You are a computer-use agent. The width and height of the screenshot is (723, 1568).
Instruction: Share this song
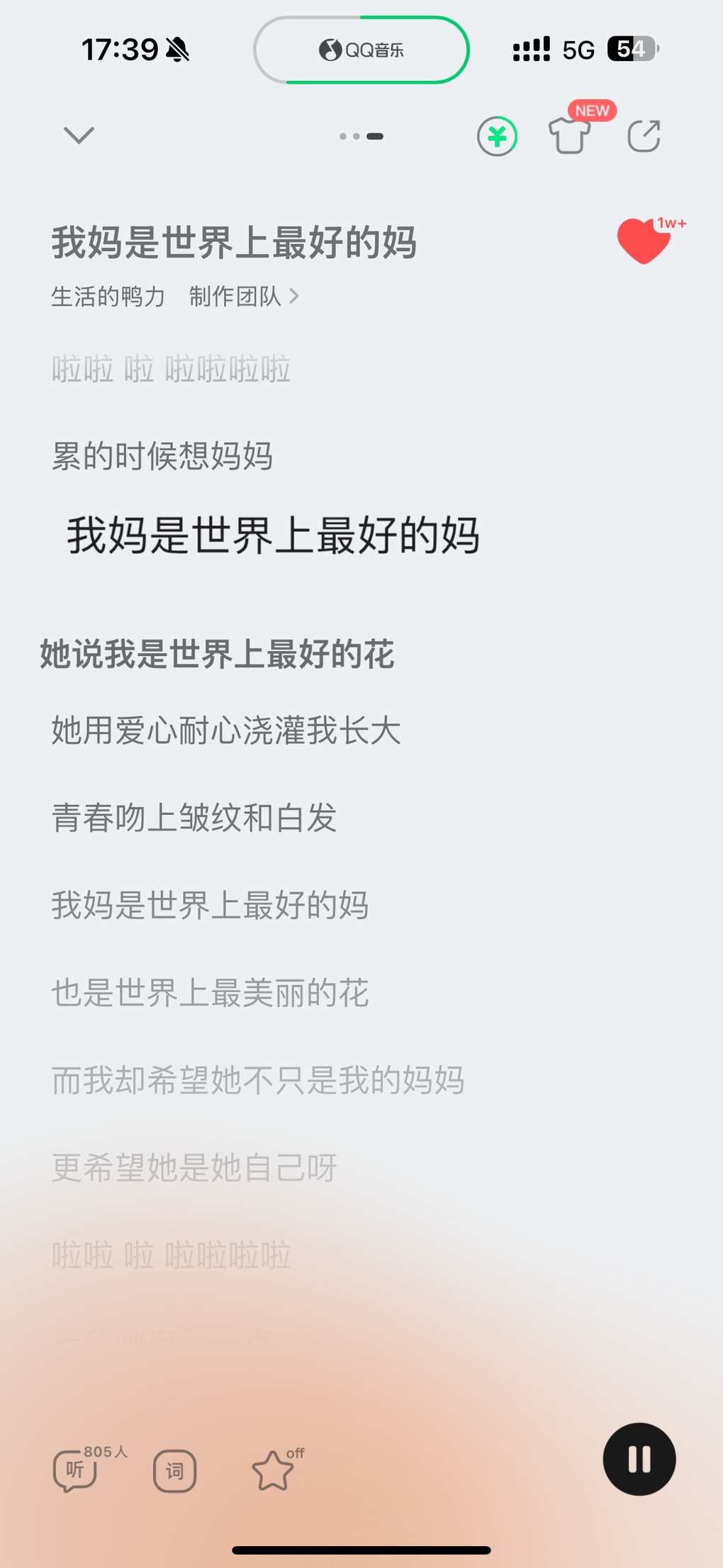[x=644, y=136]
